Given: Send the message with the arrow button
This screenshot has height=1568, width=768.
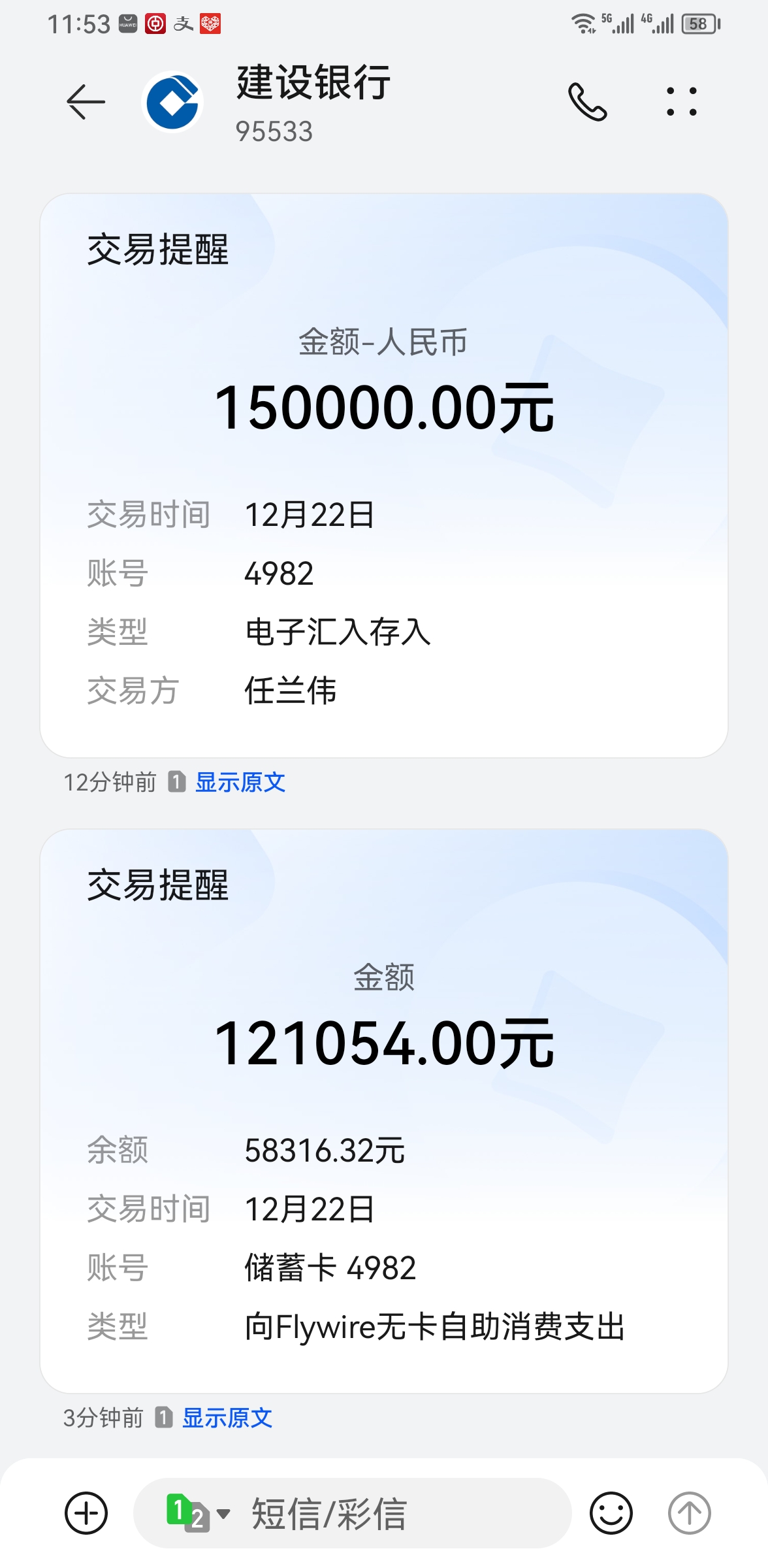Looking at the screenshot, I should [689, 1512].
